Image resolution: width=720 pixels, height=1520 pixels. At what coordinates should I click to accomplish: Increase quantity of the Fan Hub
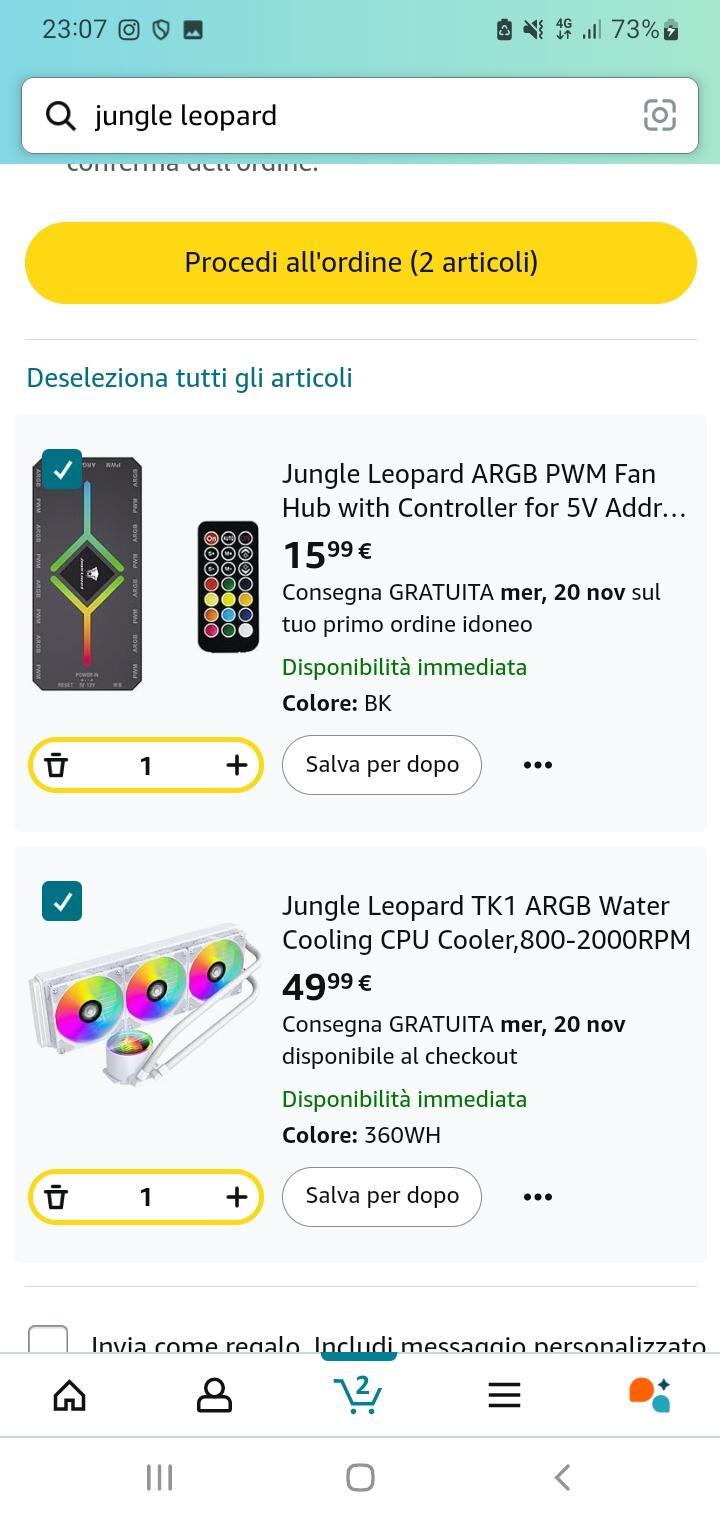236,765
